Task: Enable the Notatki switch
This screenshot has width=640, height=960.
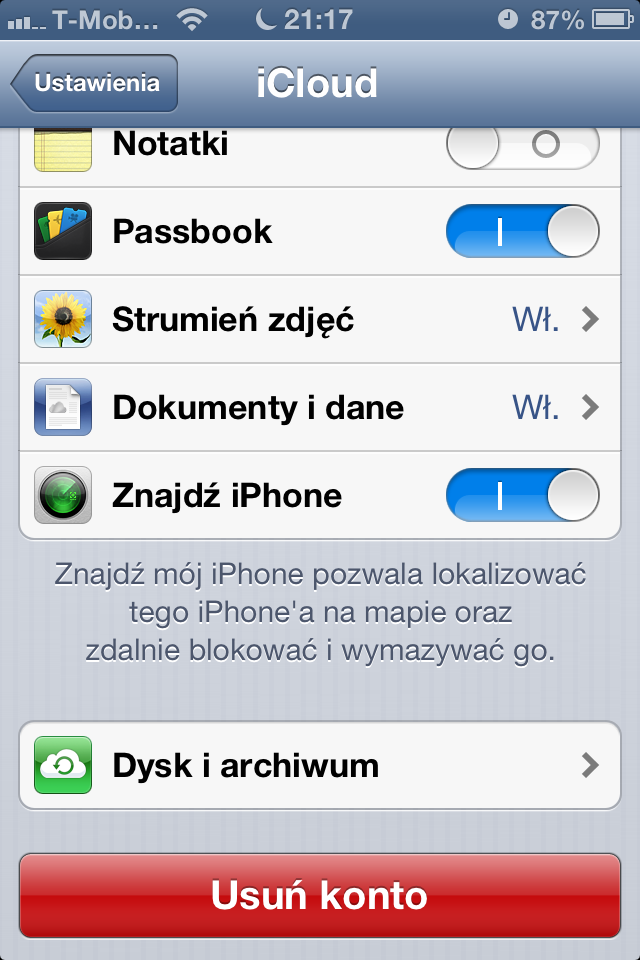Action: (x=521, y=146)
